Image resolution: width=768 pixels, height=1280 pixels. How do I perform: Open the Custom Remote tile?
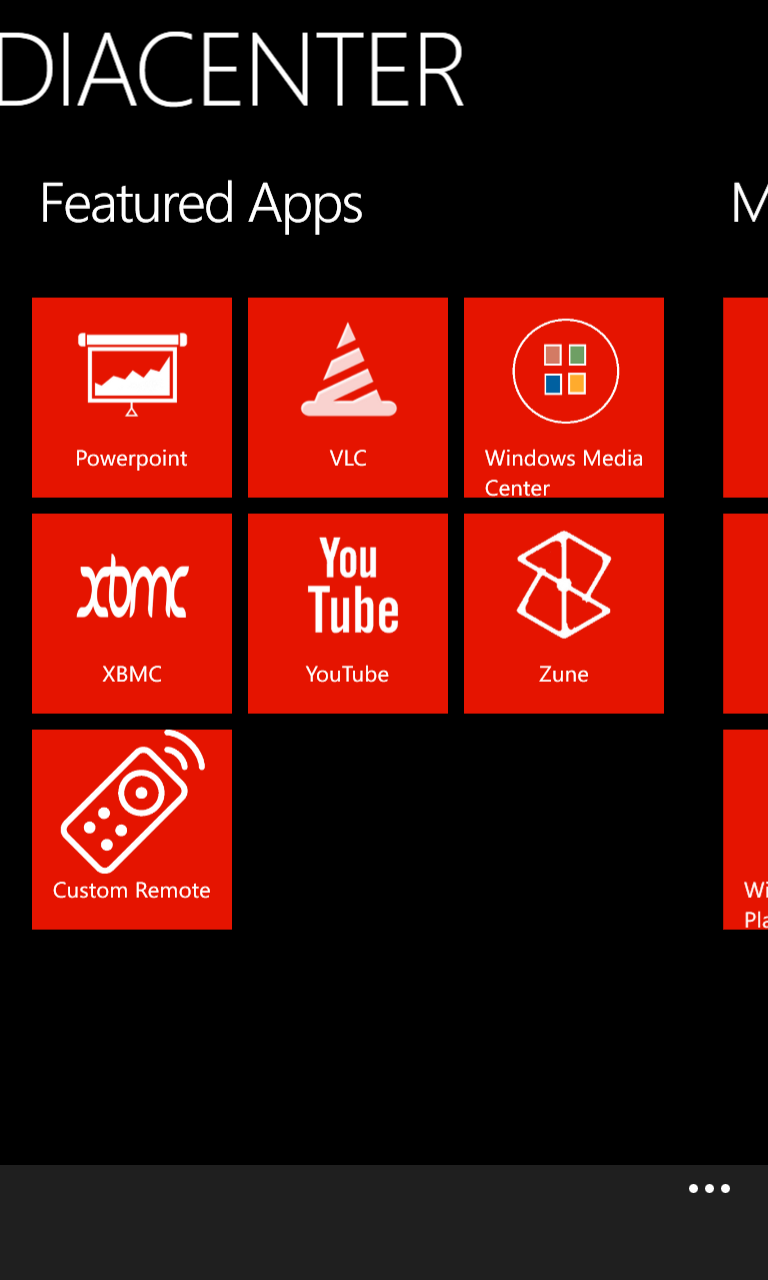coord(132,829)
